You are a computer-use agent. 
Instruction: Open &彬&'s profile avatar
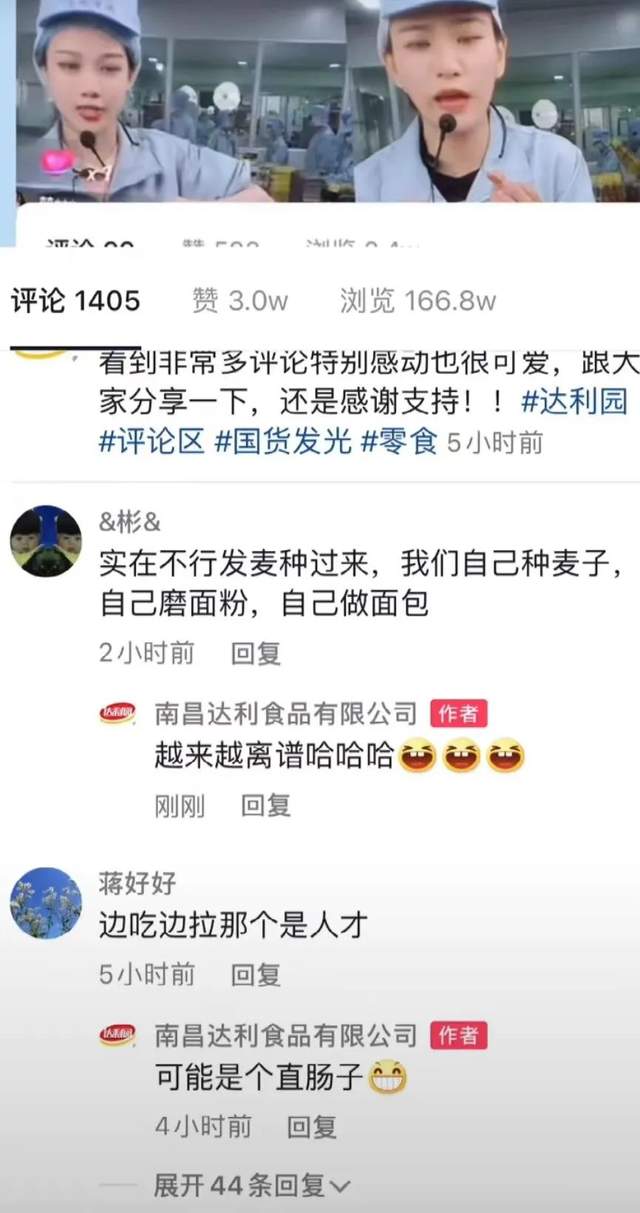tap(46, 541)
